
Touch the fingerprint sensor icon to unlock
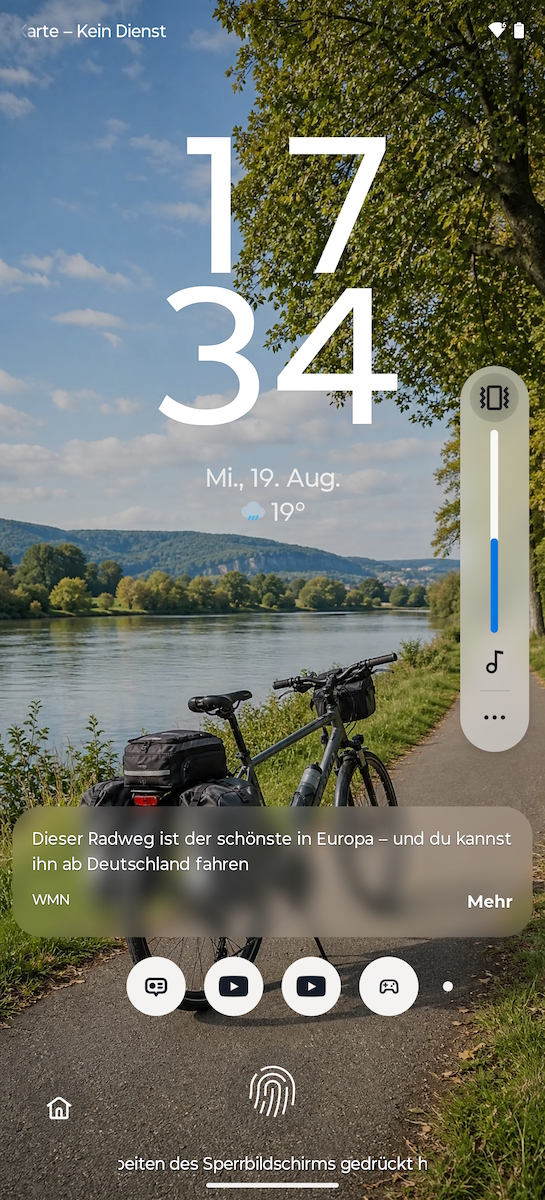tap(272, 1092)
